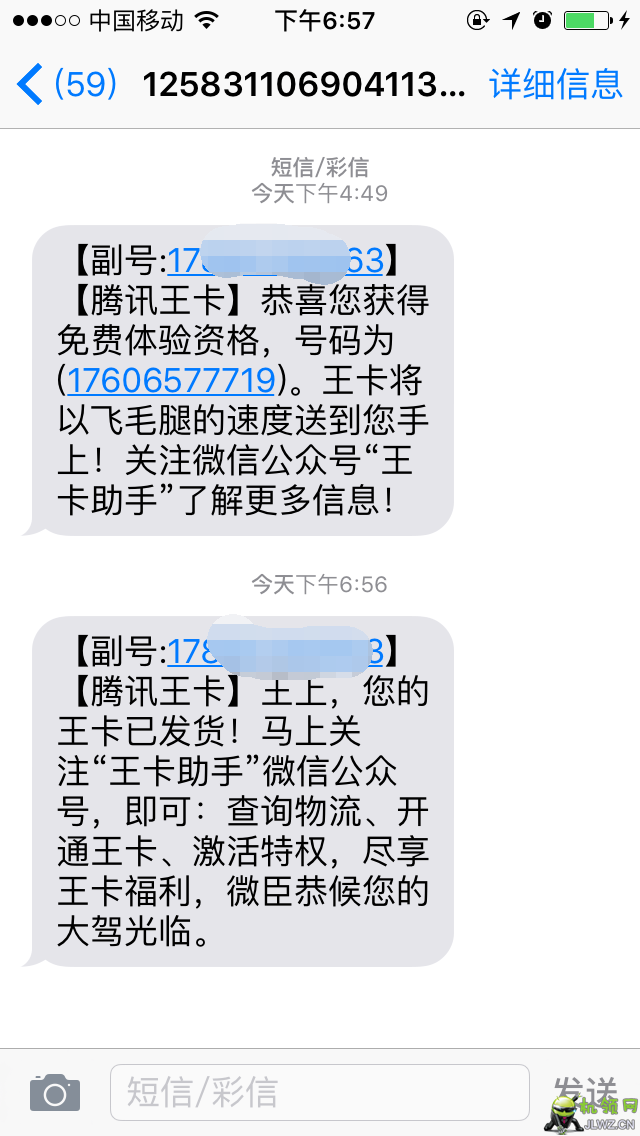Go back to the messages list
The width and height of the screenshot is (640, 1136).
tap(66, 84)
